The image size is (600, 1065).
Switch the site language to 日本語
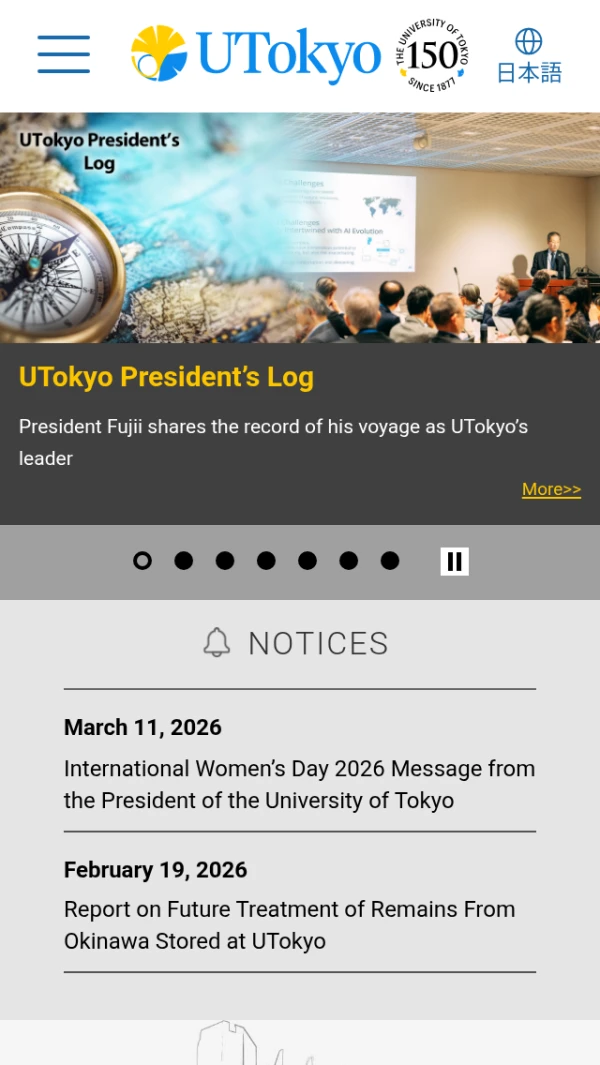[x=529, y=56]
